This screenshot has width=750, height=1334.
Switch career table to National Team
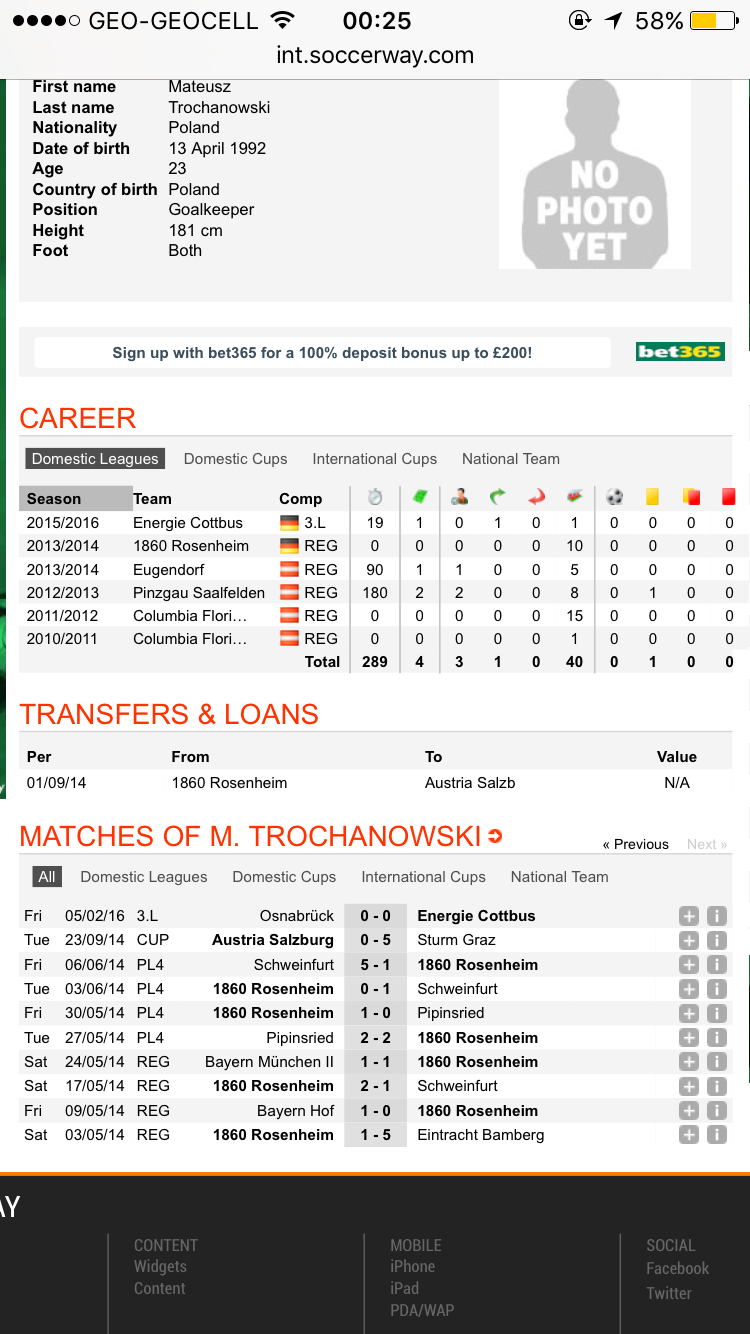coord(510,459)
